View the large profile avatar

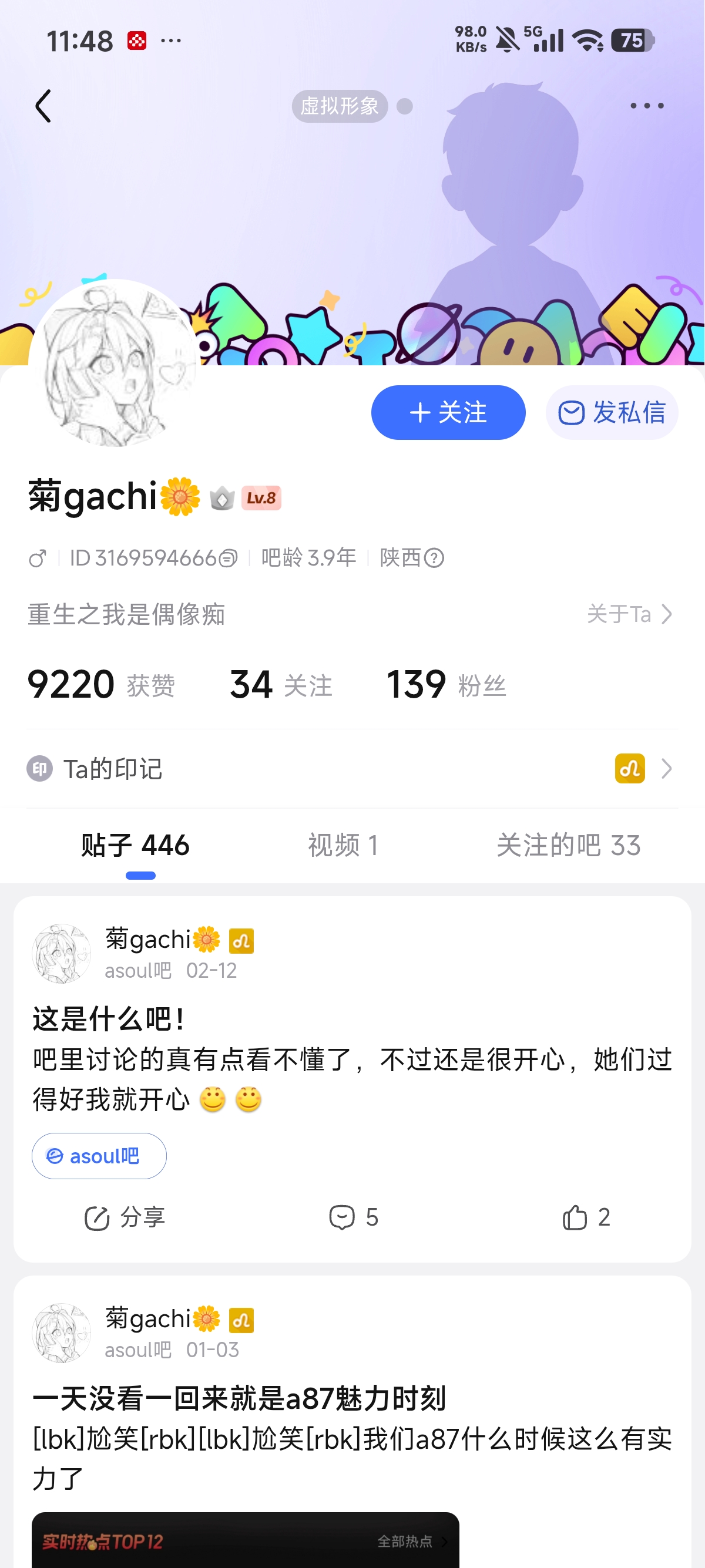pyautogui.click(x=115, y=364)
